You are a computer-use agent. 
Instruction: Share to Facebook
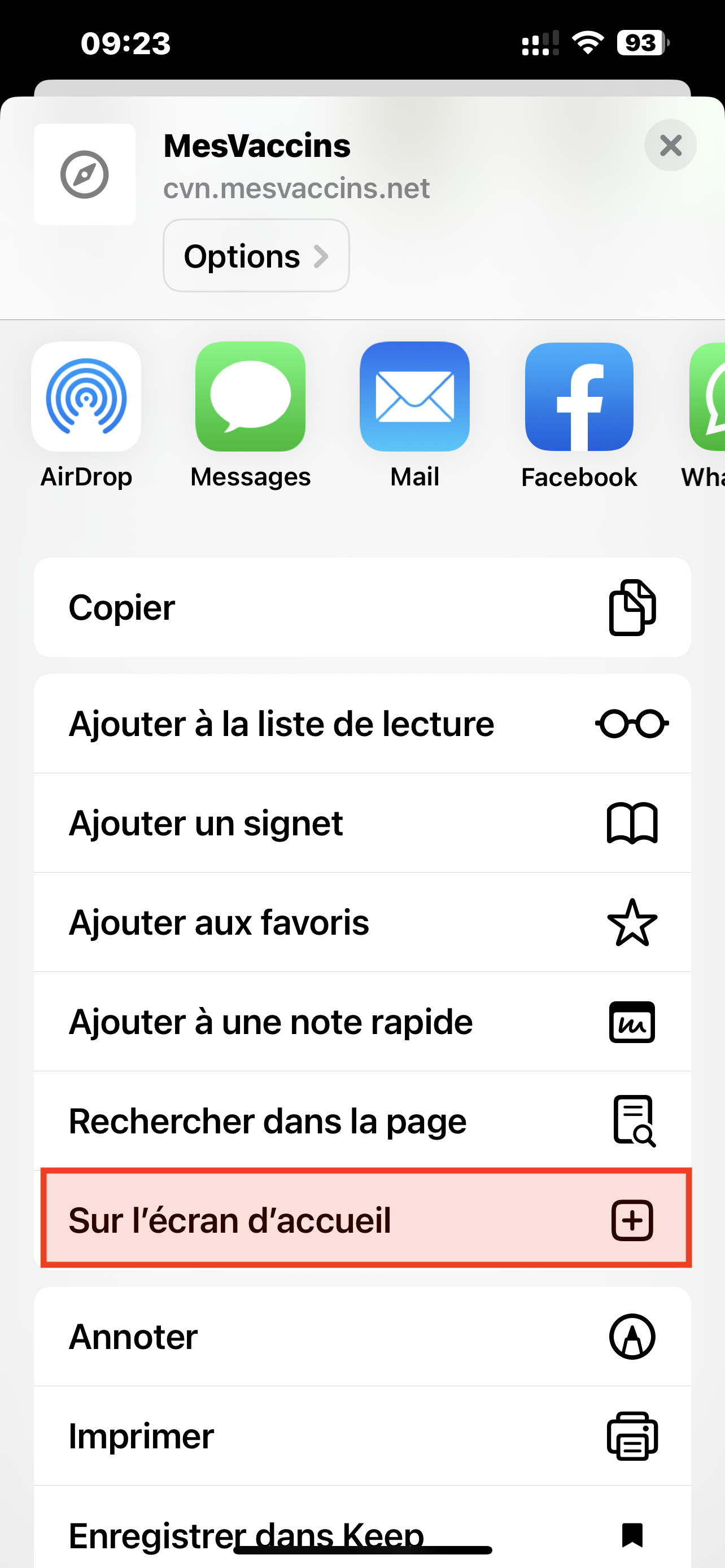point(579,415)
